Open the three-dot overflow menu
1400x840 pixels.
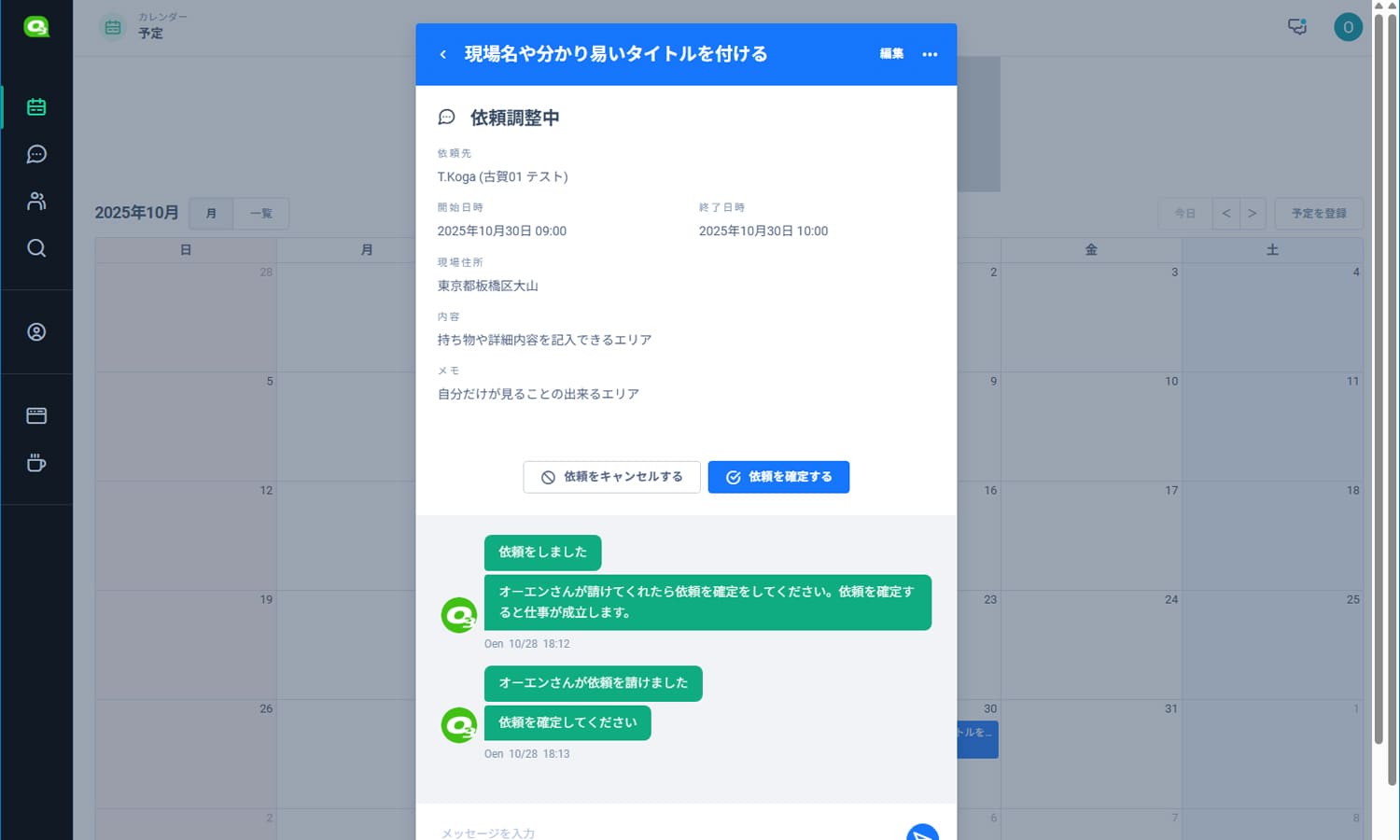point(930,54)
